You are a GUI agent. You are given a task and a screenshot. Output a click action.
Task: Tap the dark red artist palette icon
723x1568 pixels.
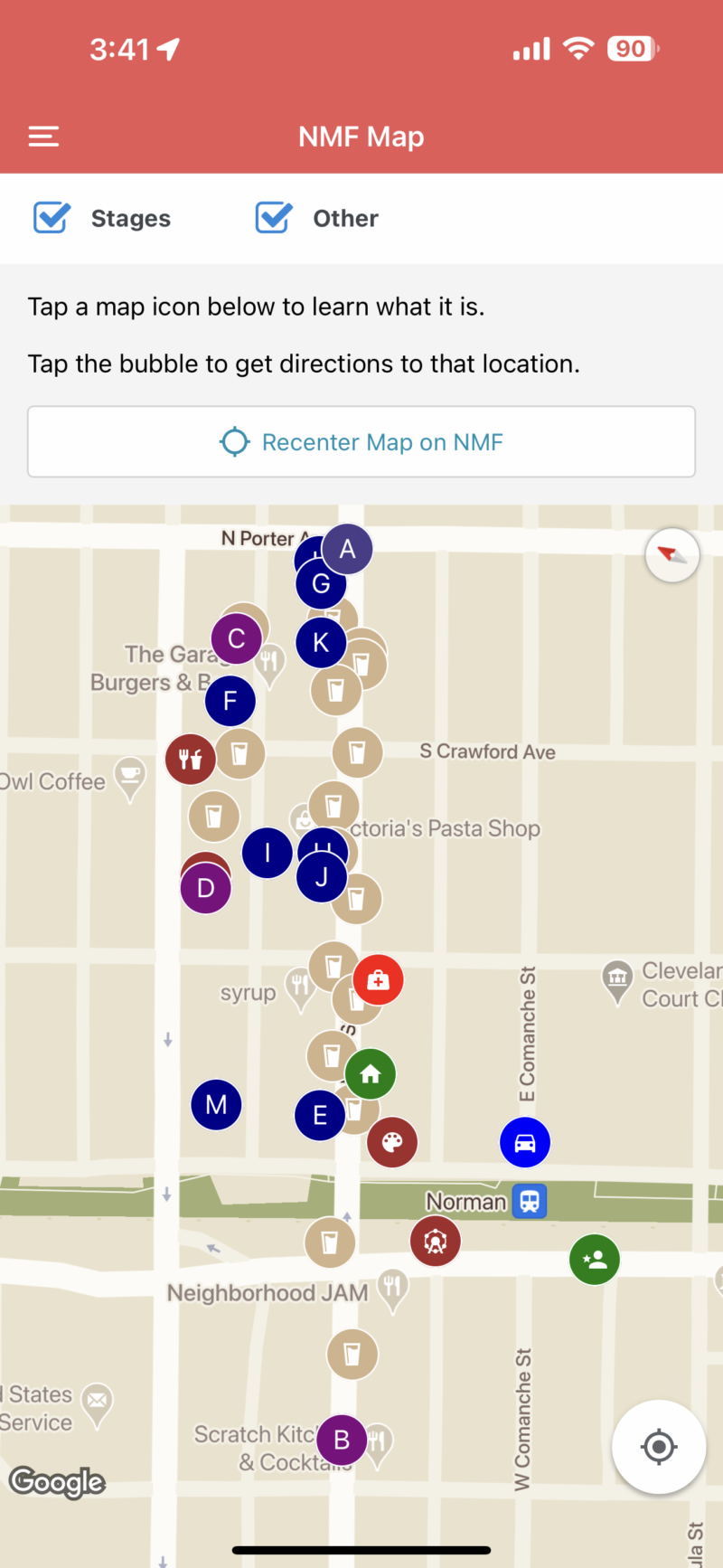pyautogui.click(x=392, y=1142)
